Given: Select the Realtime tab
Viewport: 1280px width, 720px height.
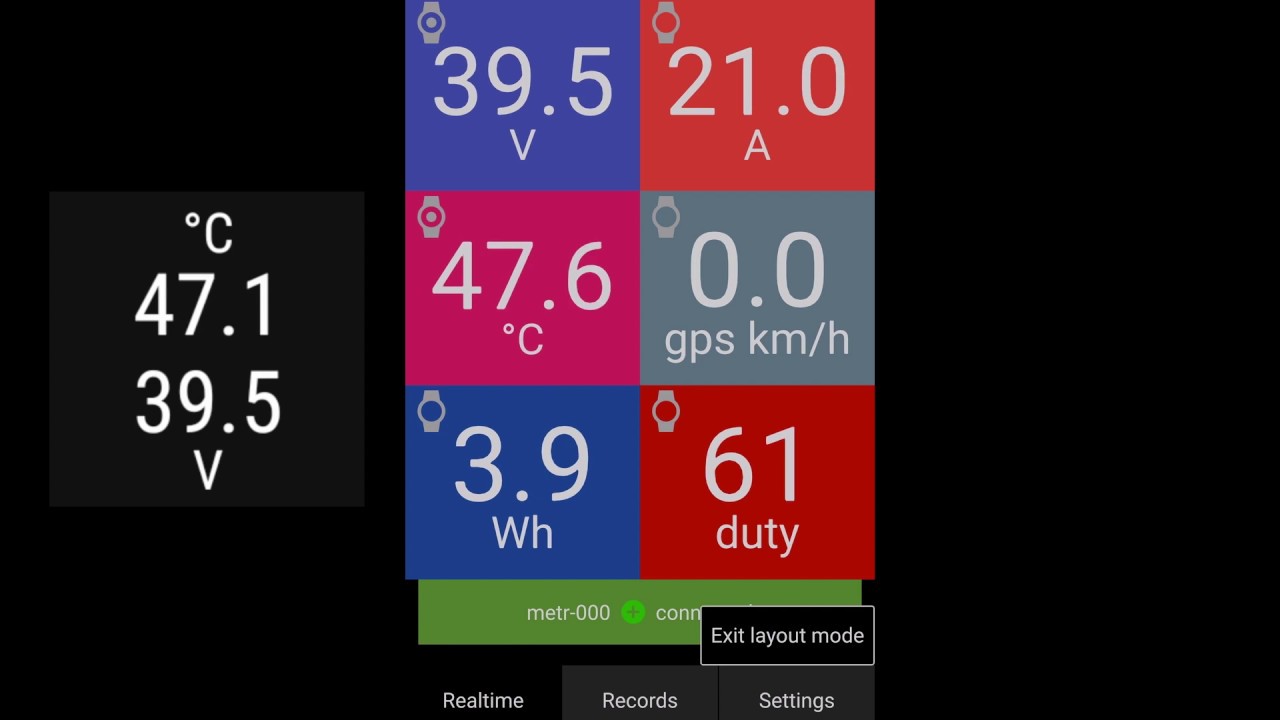Looking at the screenshot, I should click(483, 700).
